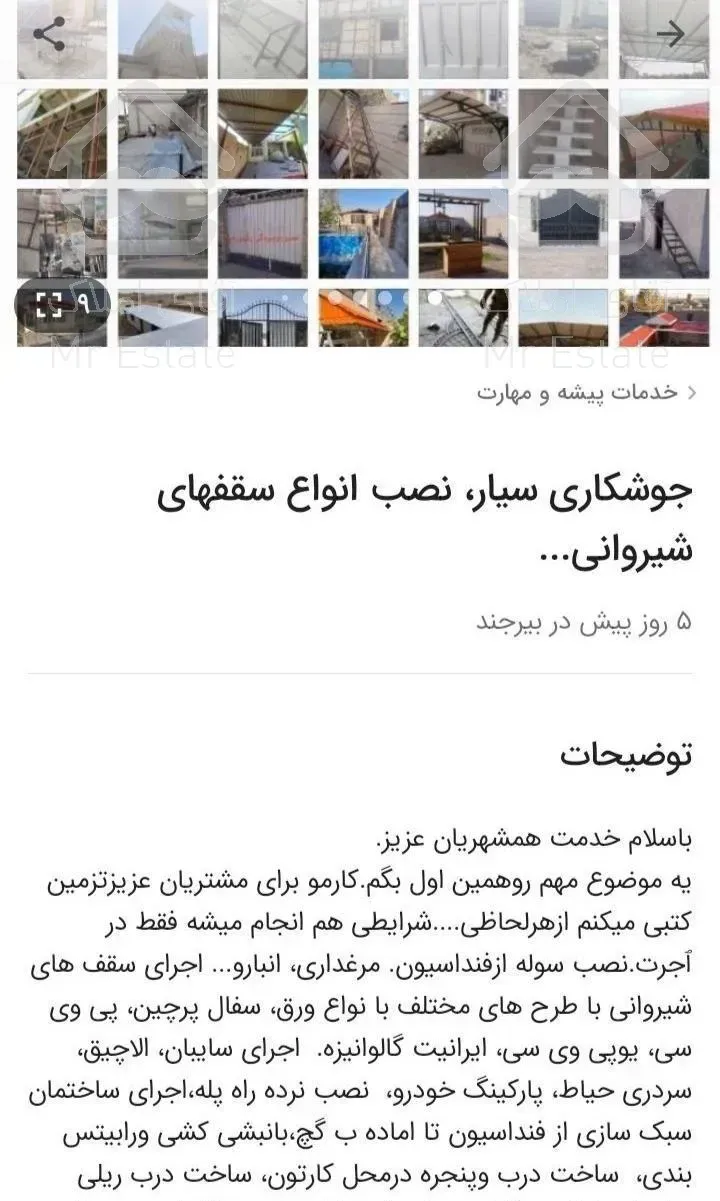Go back using the top arrow
720x1201 pixels.
(x=670, y=34)
